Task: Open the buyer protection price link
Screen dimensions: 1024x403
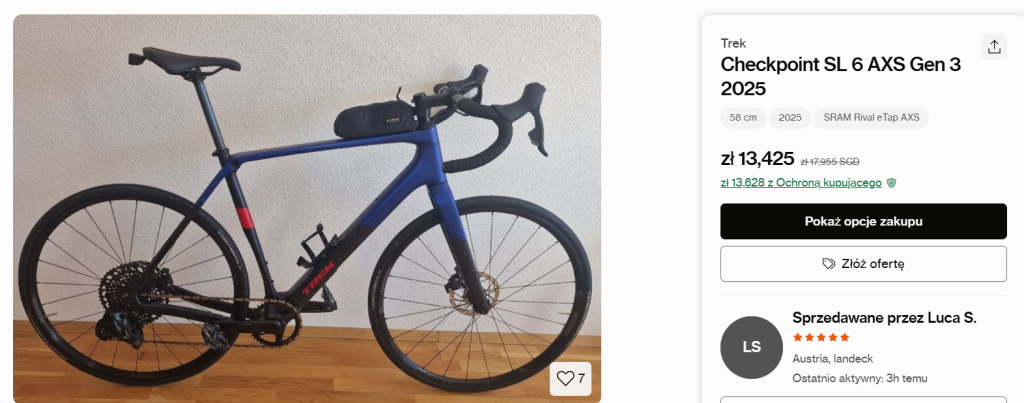Action: [x=801, y=183]
